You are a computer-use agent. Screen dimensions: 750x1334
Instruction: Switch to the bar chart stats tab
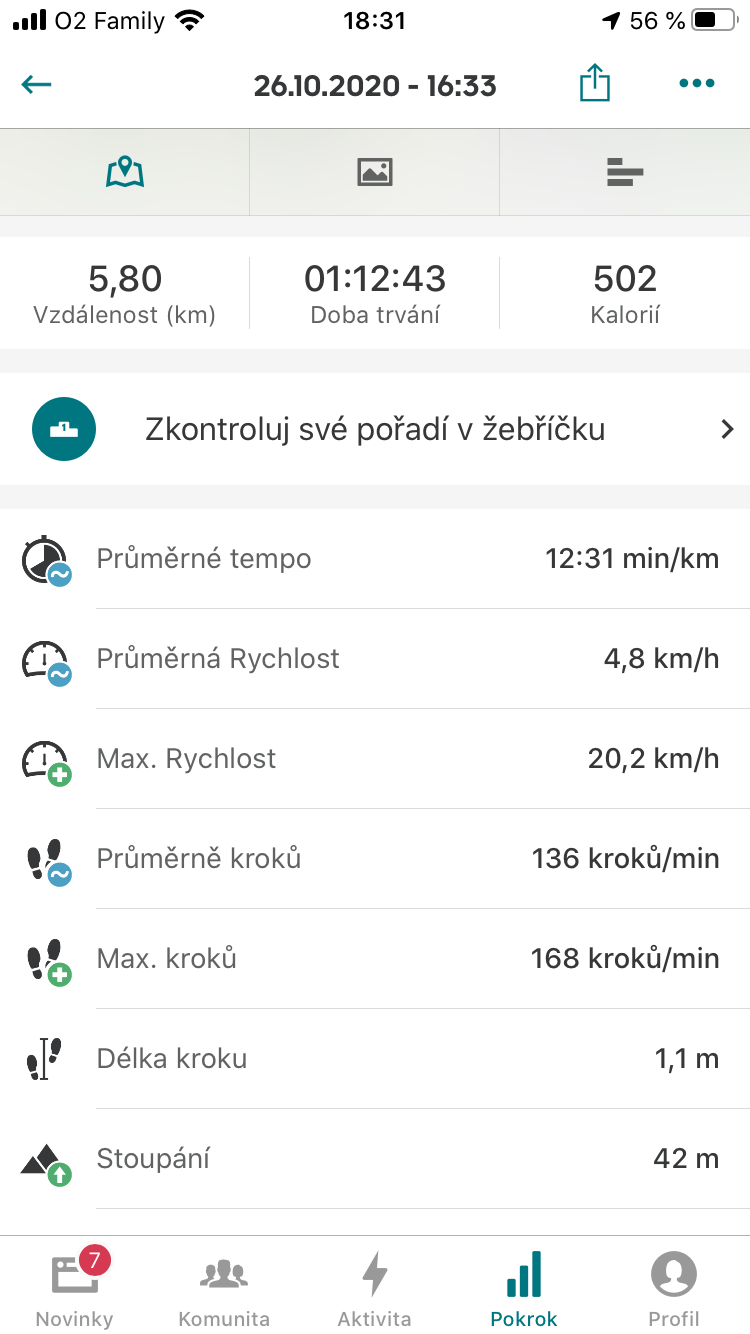(x=625, y=172)
